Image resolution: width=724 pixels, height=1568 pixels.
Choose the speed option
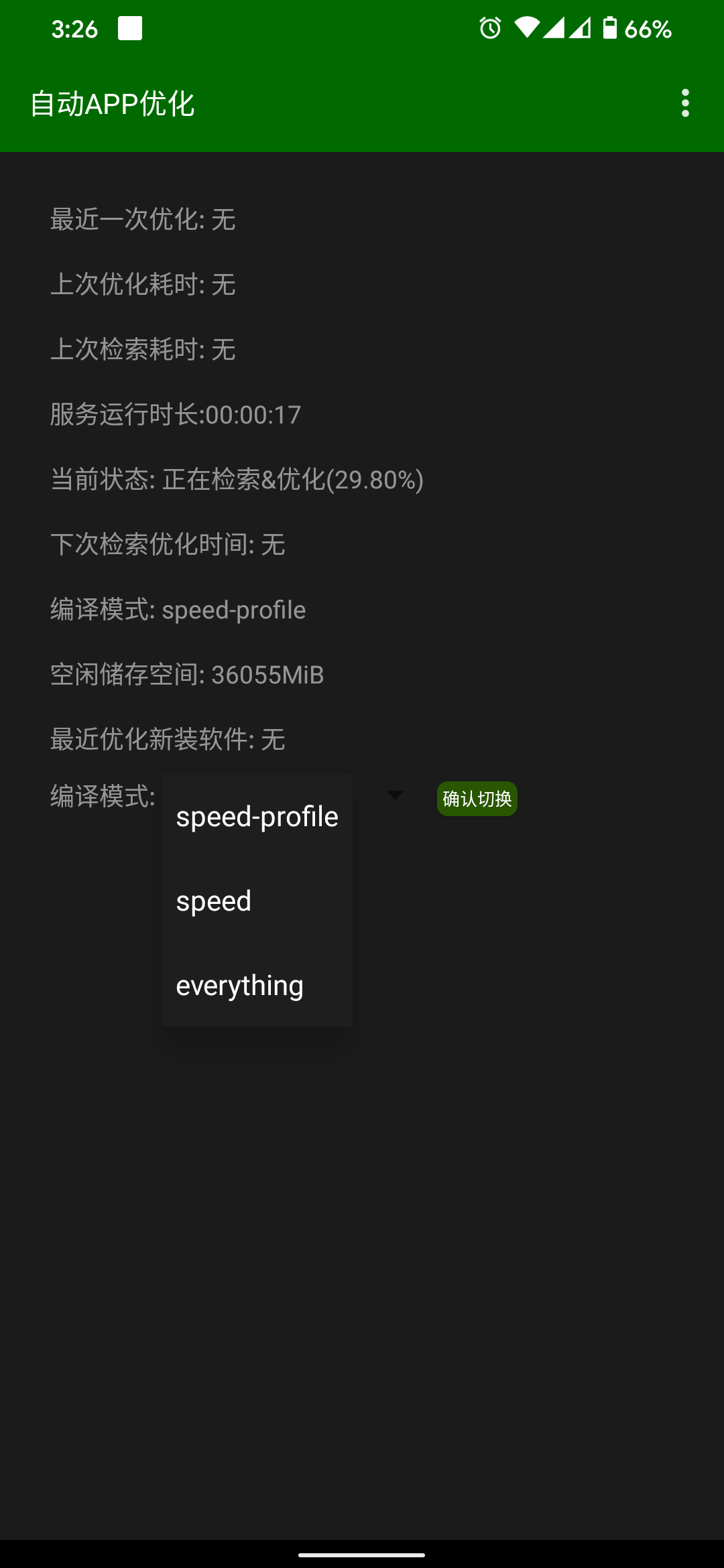257,901
